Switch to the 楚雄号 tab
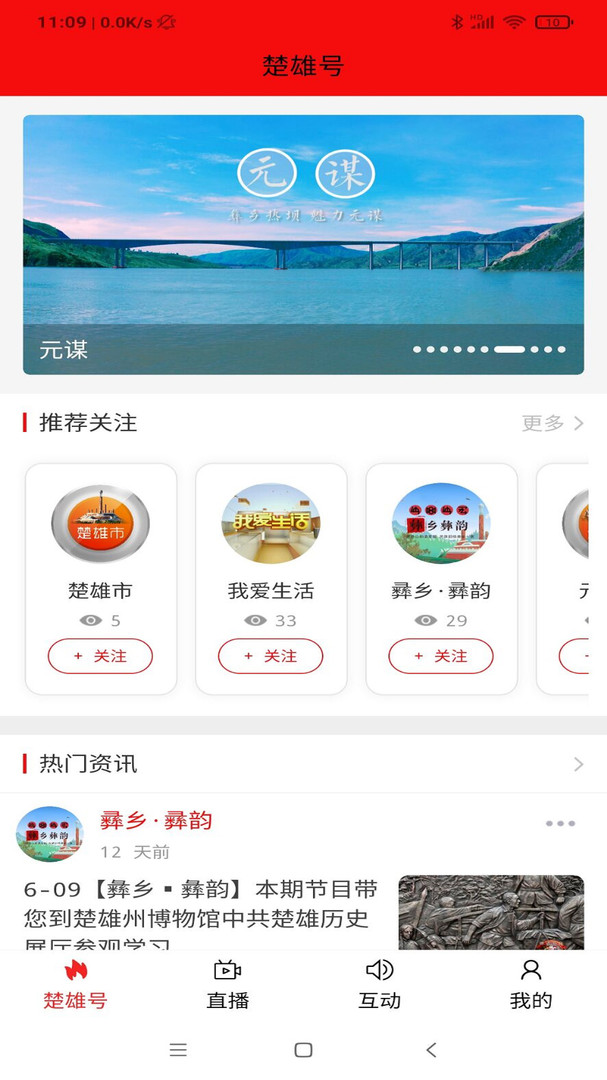Screen dimensions: 607x1080 tap(75, 985)
